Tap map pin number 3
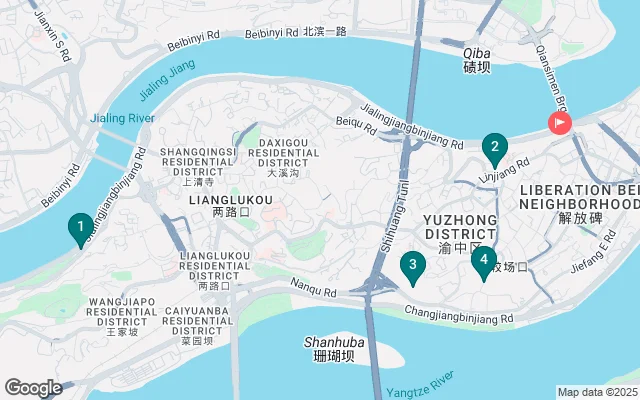 [x=411, y=266]
